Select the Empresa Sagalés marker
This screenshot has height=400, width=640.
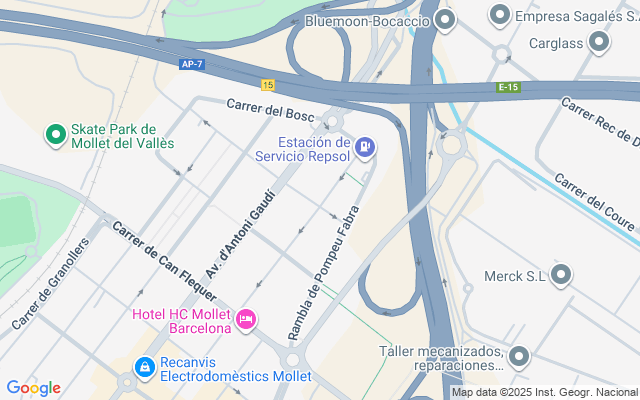click(499, 16)
